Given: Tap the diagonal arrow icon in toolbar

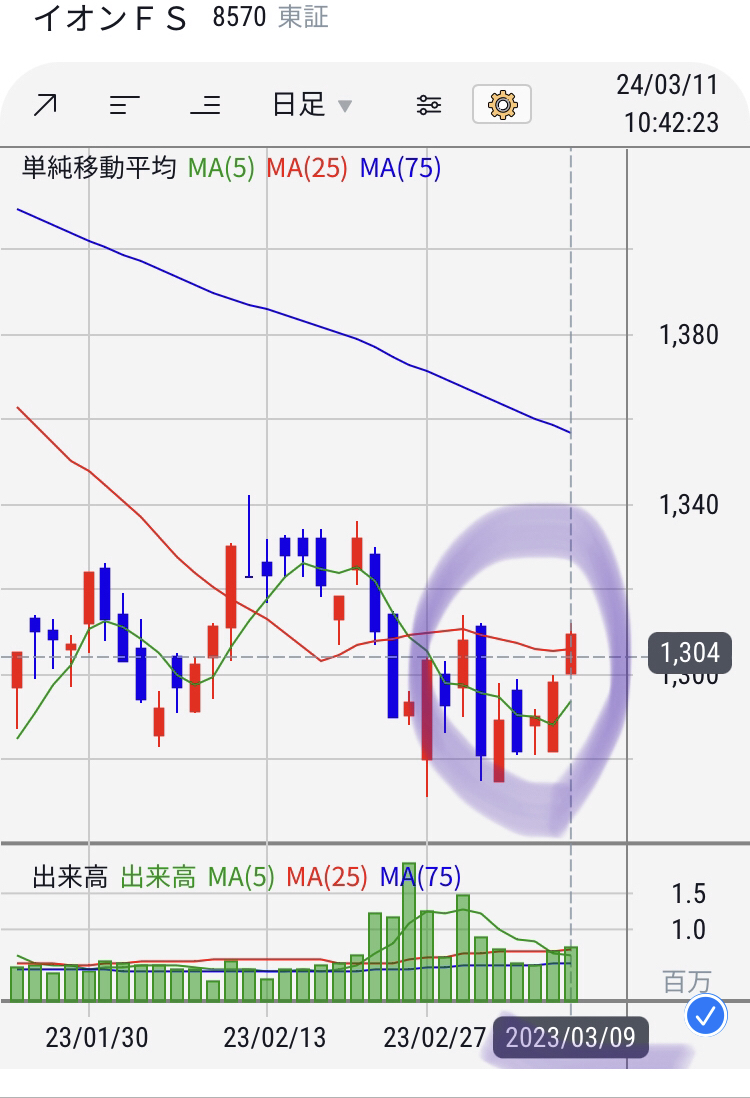Looking at the screenshot, I should 45,104.
